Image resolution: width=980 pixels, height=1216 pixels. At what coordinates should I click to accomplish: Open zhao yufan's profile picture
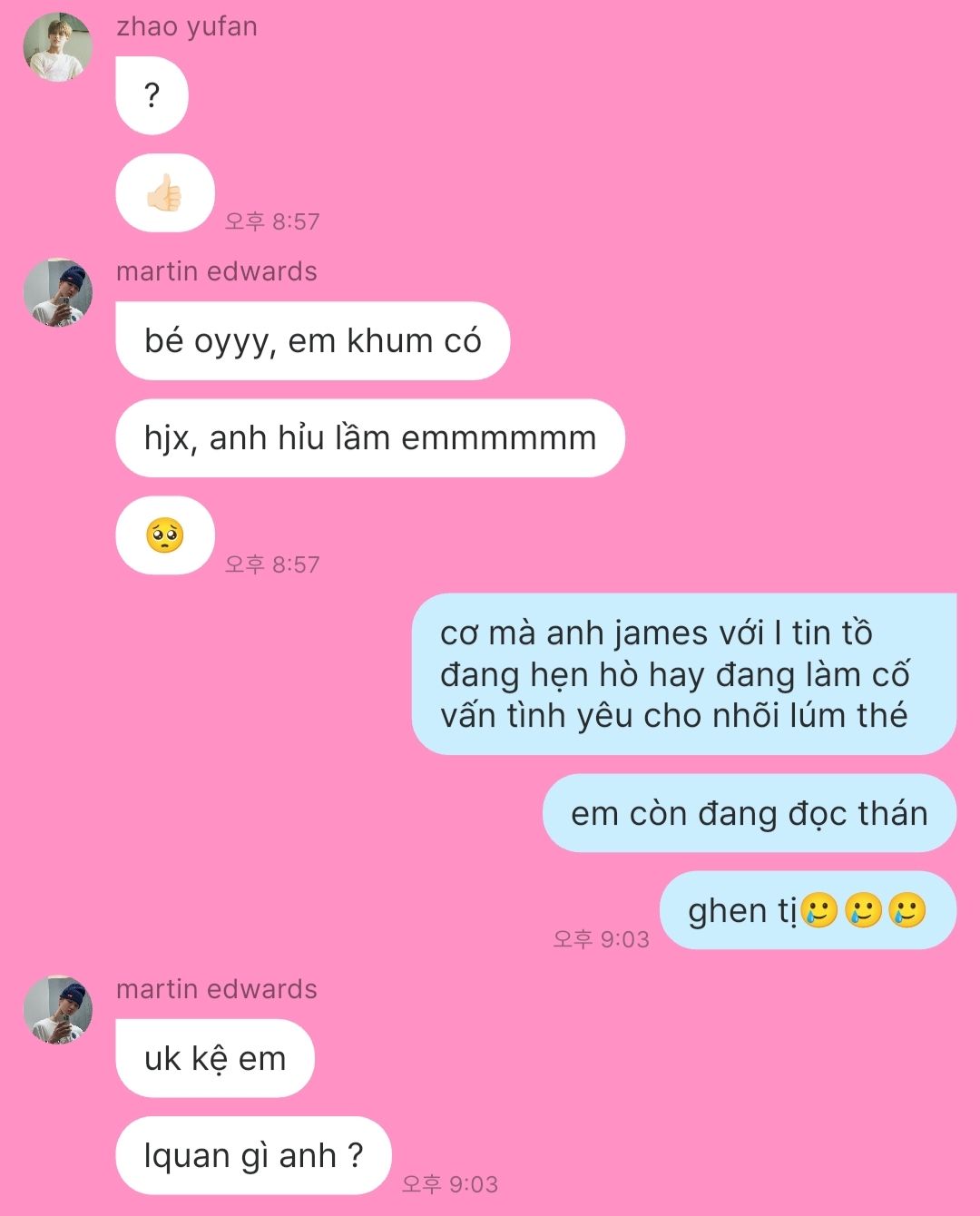(x=58, y=48)
